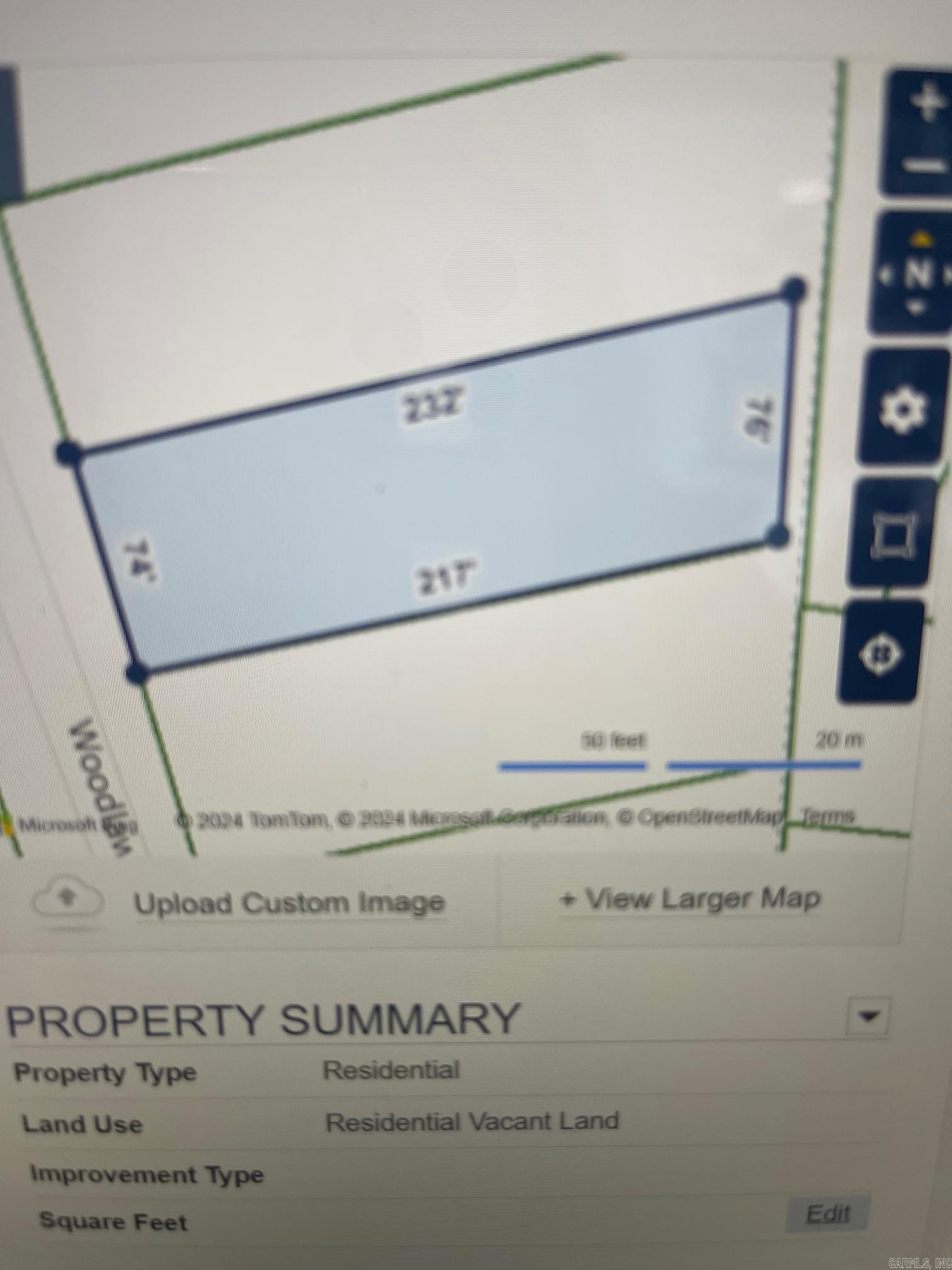952x1270 pixels.
Task: Open the Upload Custom Image link
Action: (289, 903)
